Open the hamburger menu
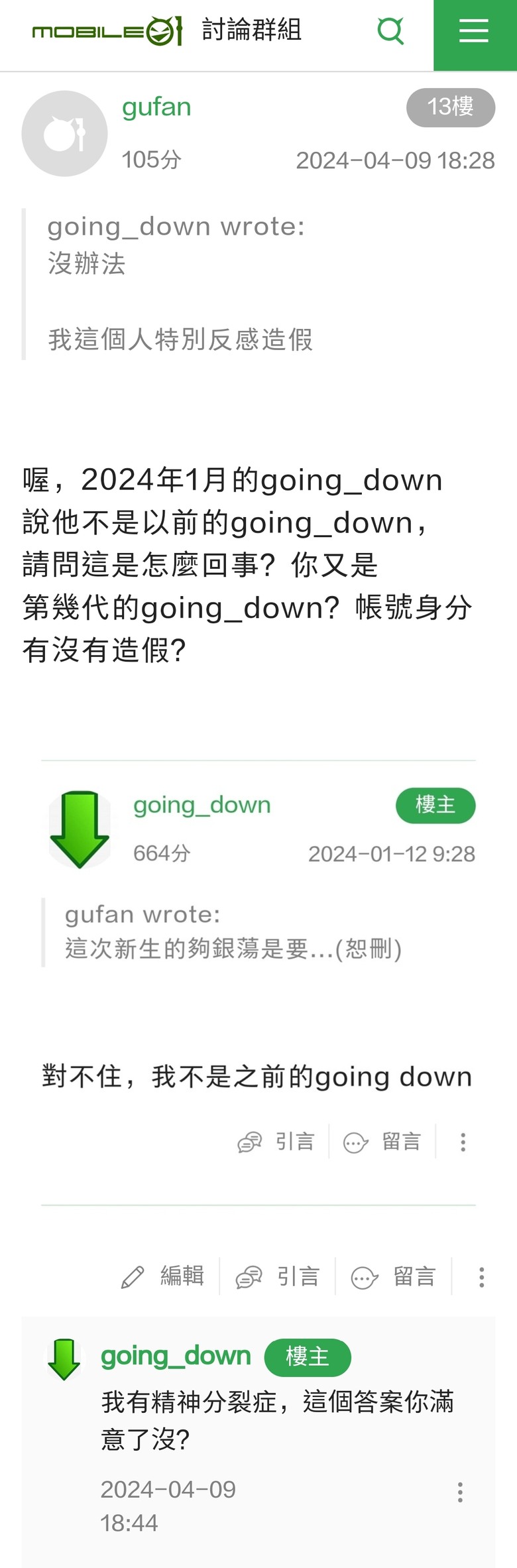This screenshot has height=1568, width=517. click(x=474, y=31)
